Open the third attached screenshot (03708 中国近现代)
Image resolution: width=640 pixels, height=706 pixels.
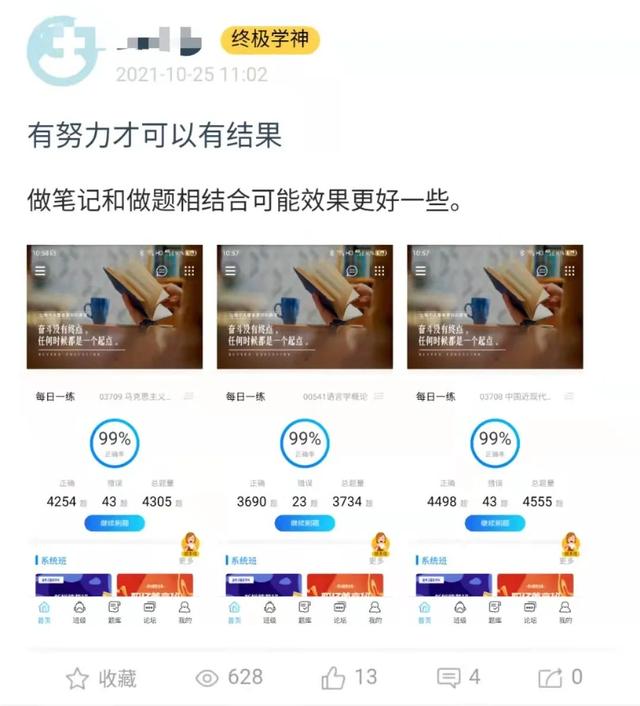tap(494, 435)
